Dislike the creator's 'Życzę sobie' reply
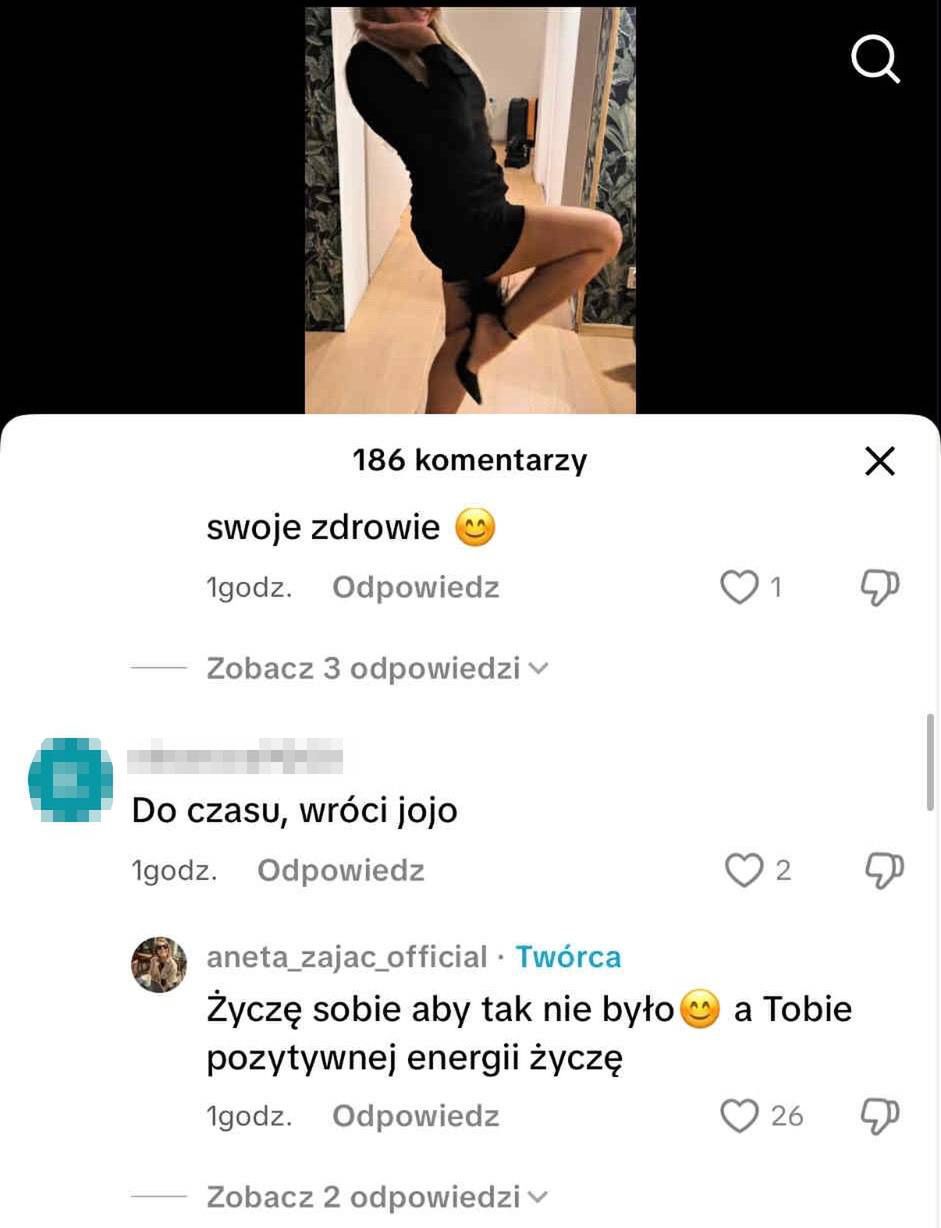Screen dimensions: 941x1228 880,1115
